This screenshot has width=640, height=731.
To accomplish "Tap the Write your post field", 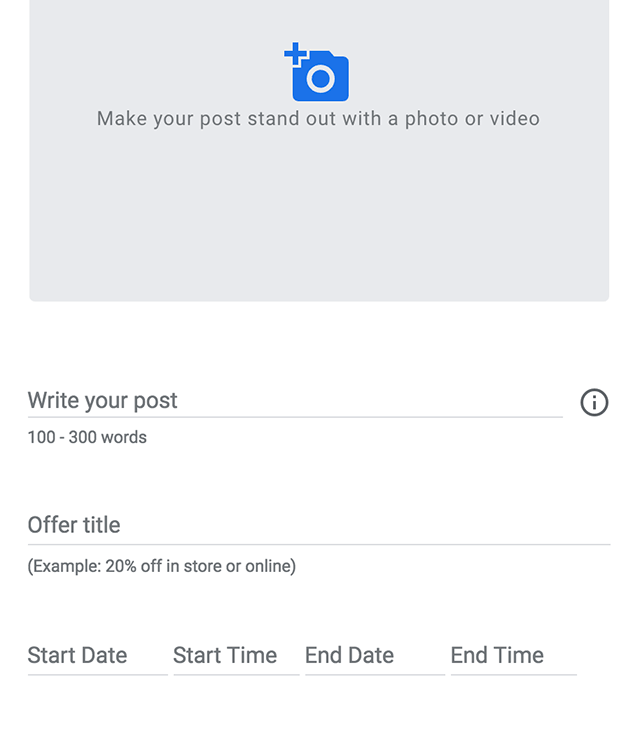I will 294,401.
